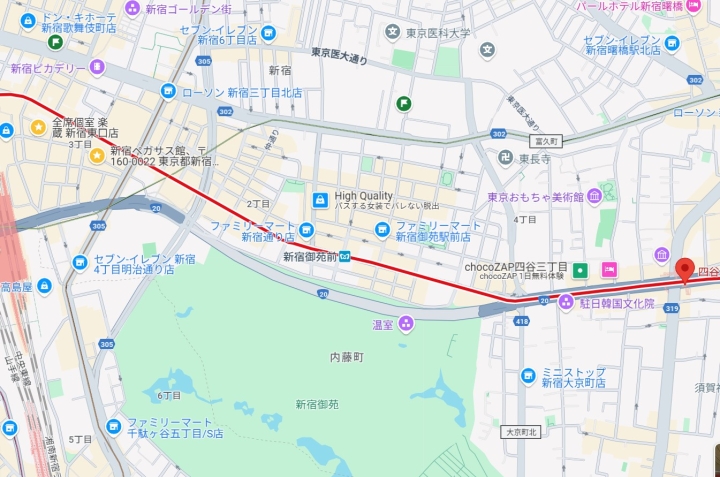Open 東京医科大学 place marker
Image resolution: width=720 pixels, height=477 pixels.
pyautogui.click(x=392, y=32)
